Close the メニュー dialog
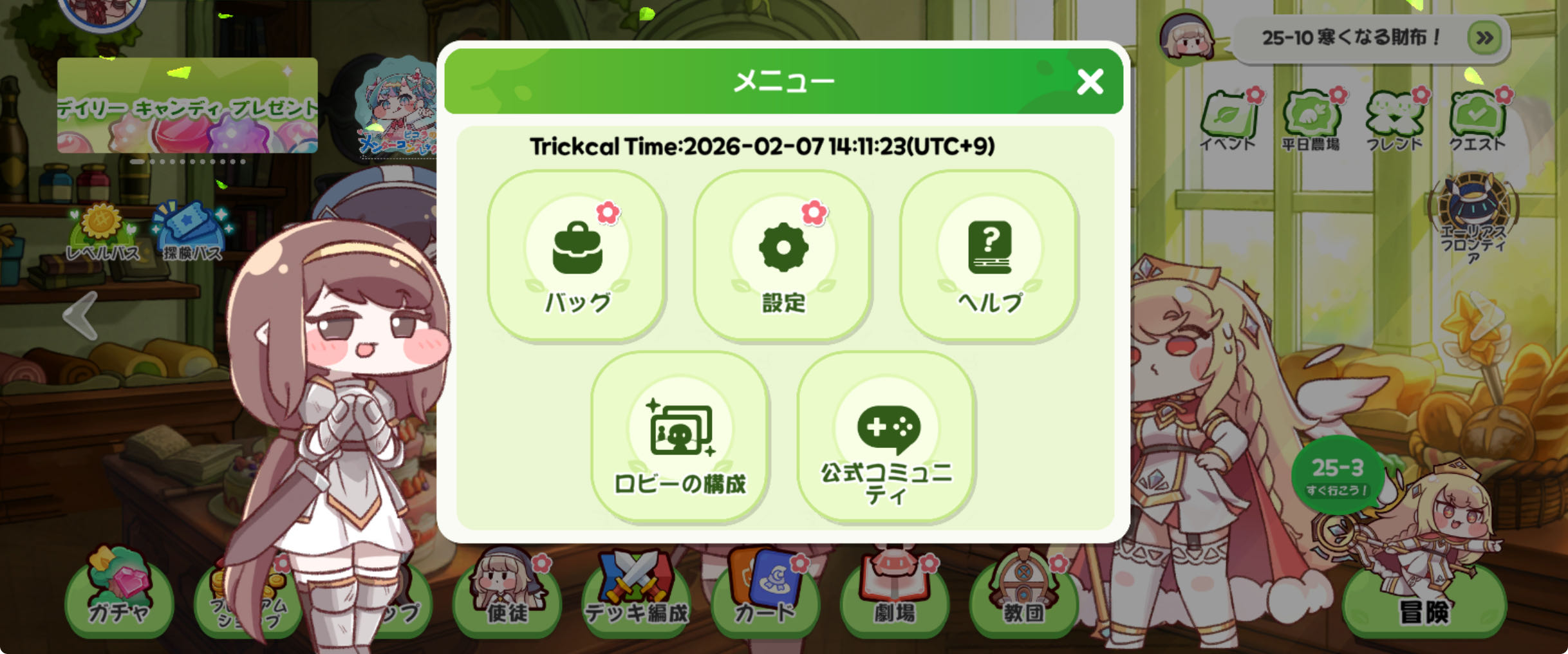 click(x=1090, y=82)
